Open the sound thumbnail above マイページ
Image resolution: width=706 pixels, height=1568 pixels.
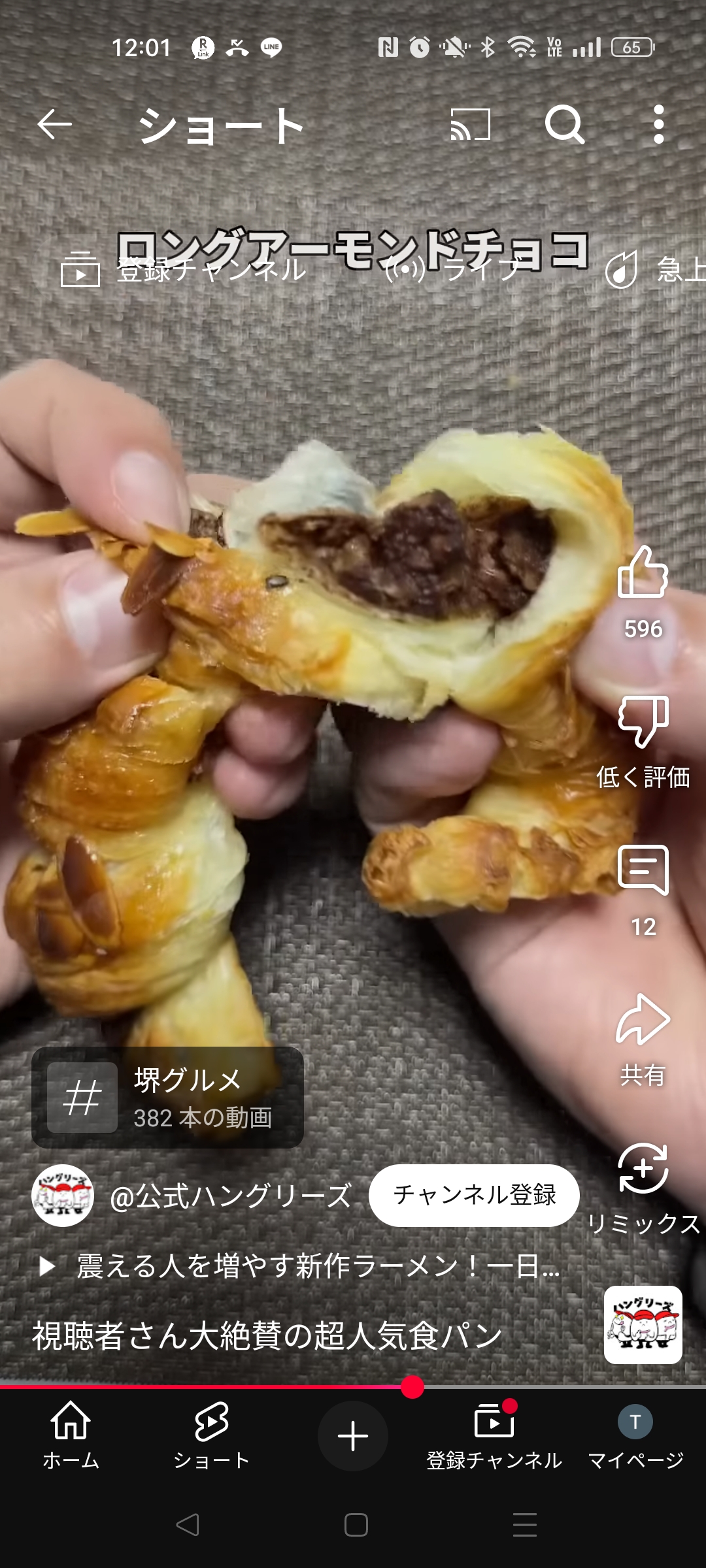(x=643, y=1324)
